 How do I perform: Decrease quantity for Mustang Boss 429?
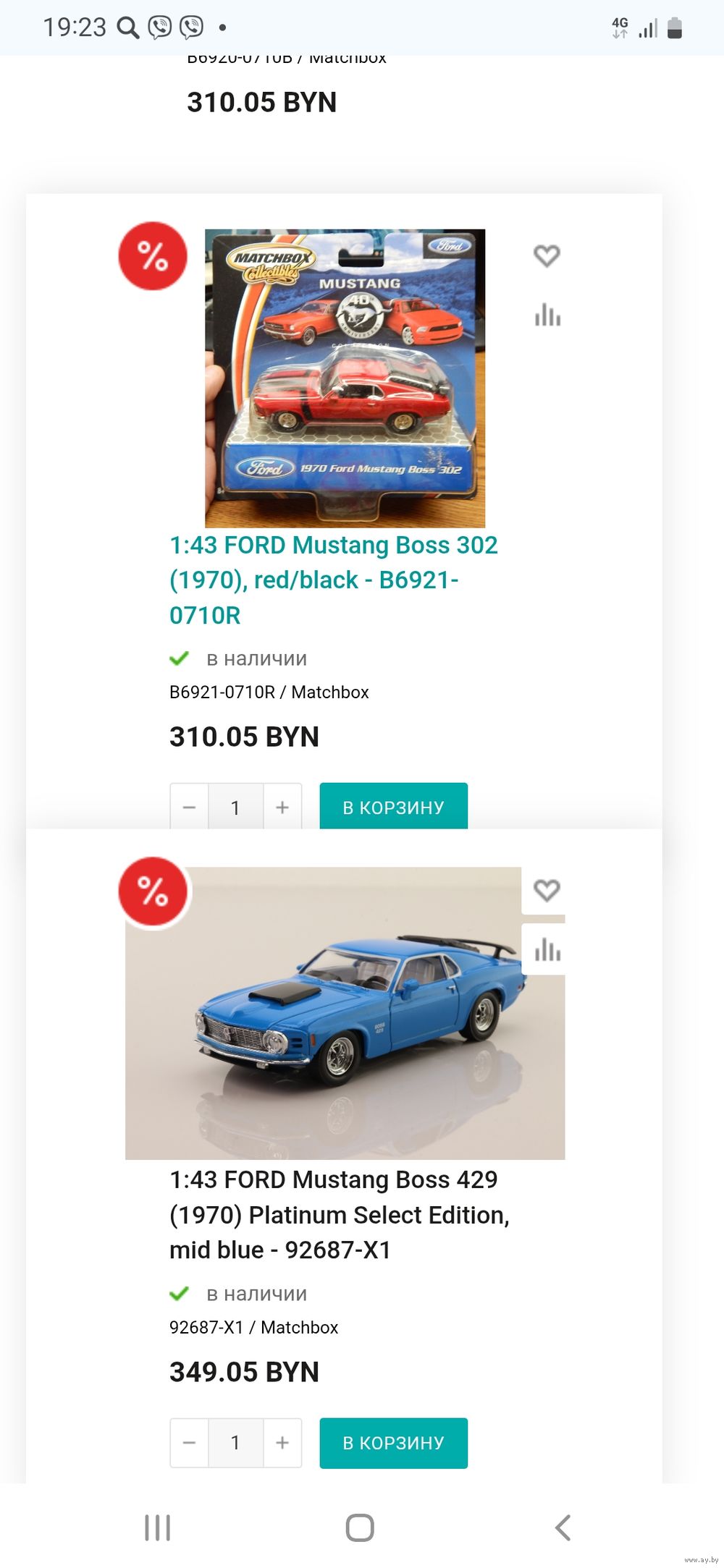tap(190, 1442)
